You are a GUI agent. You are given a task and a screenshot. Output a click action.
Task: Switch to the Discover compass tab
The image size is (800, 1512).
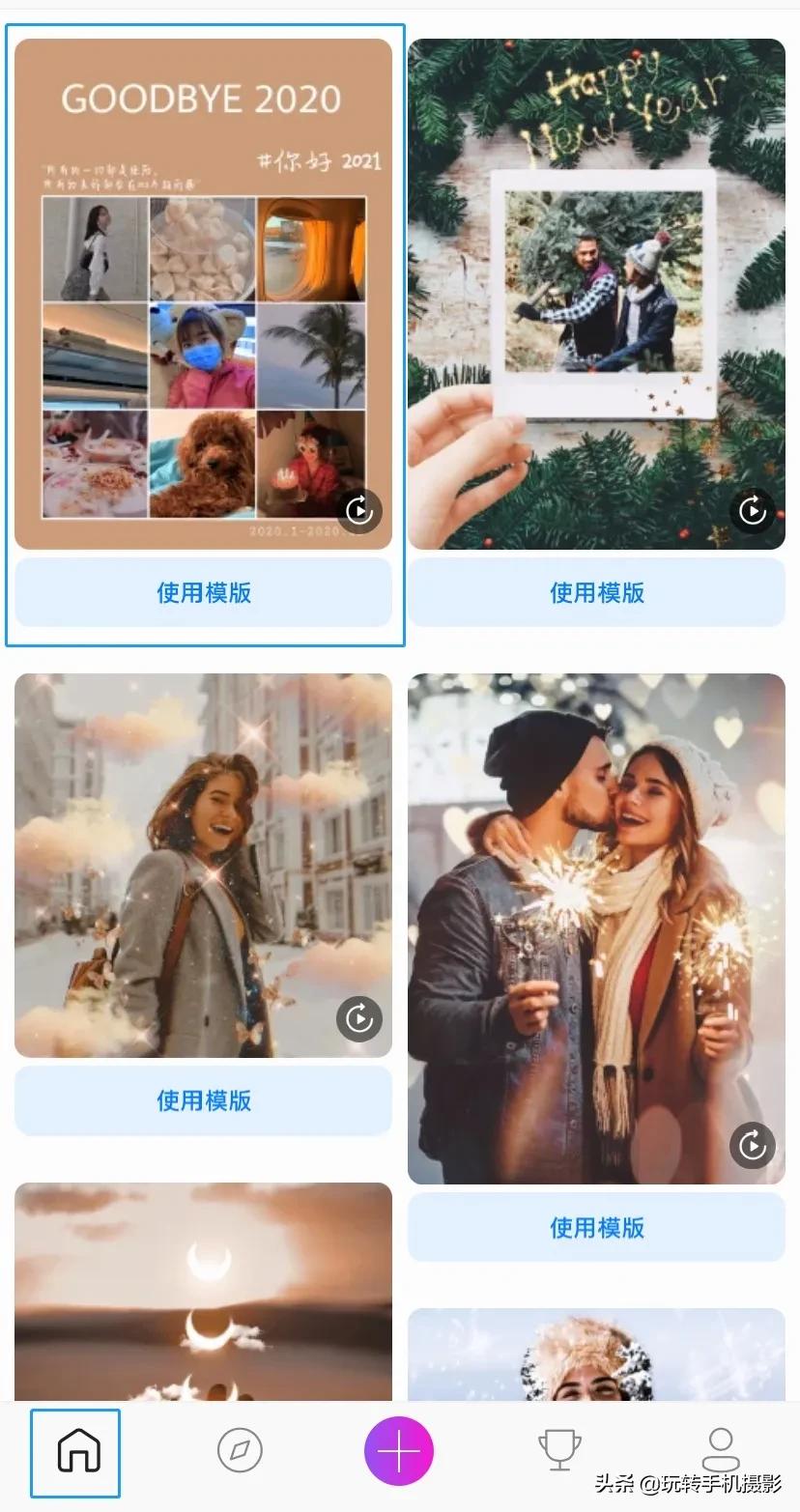(240, 1451)
